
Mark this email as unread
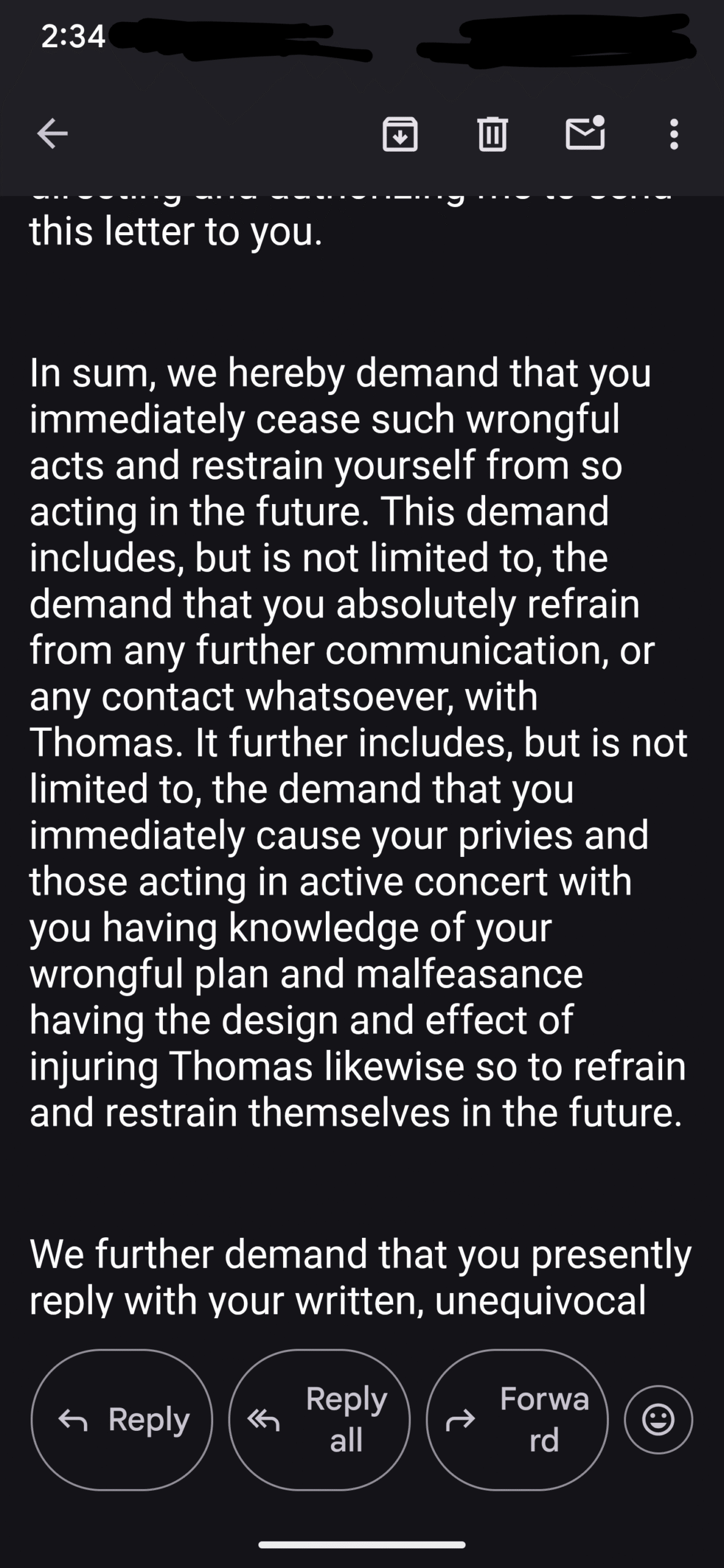point(585,132)
